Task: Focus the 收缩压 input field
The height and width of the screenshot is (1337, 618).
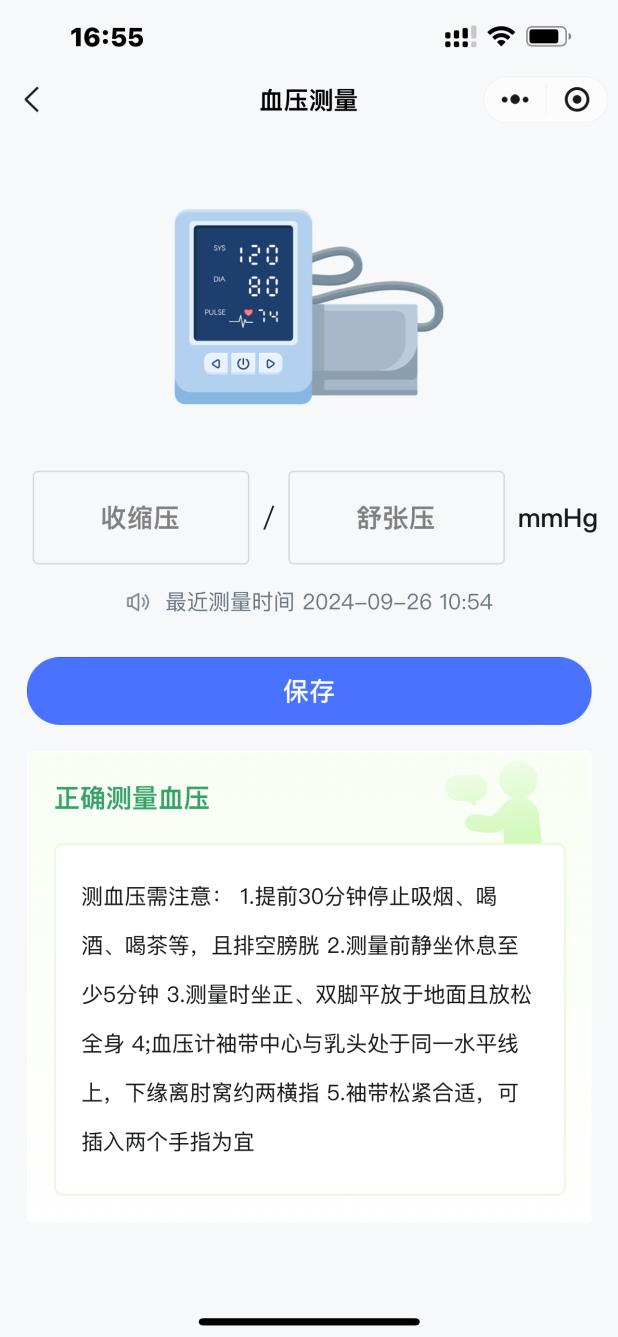Action: [x=141, y=518]
